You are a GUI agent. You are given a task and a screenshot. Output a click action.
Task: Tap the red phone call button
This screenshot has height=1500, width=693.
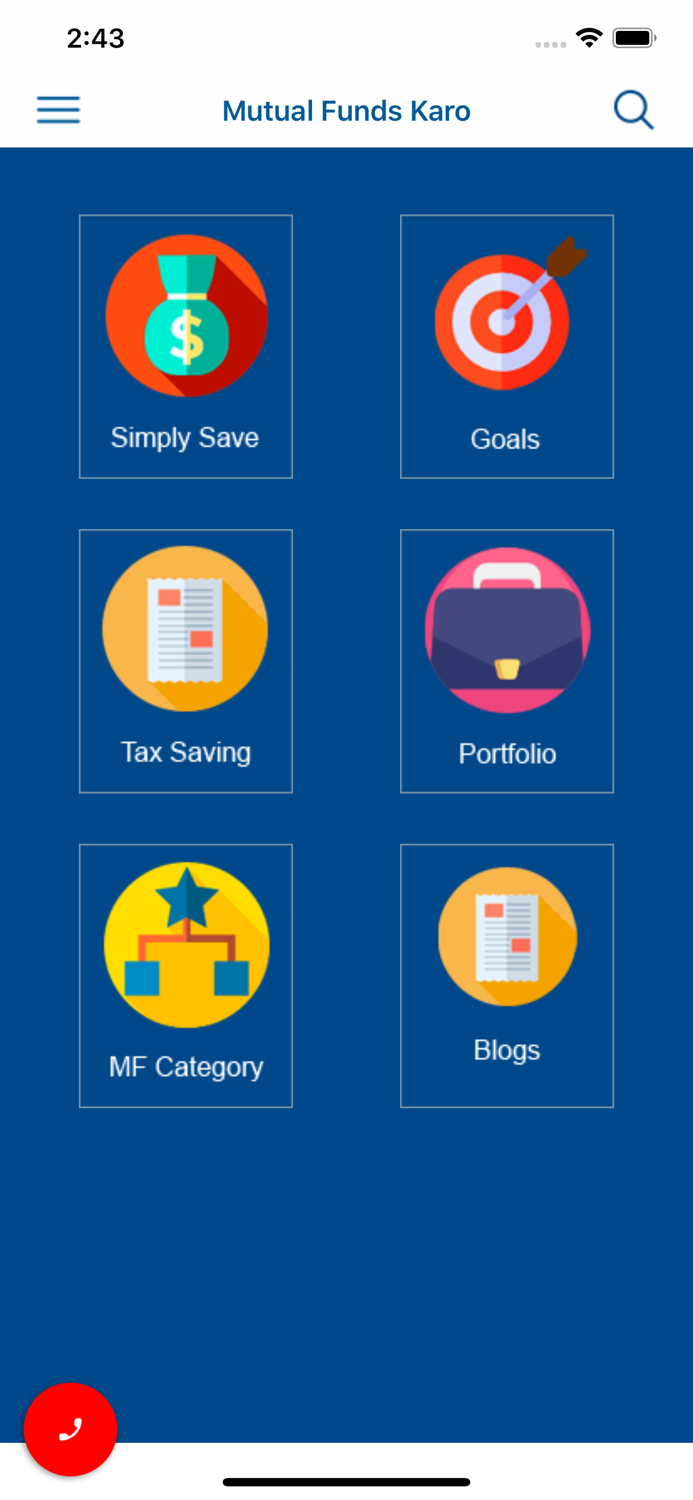point(70,1430)
